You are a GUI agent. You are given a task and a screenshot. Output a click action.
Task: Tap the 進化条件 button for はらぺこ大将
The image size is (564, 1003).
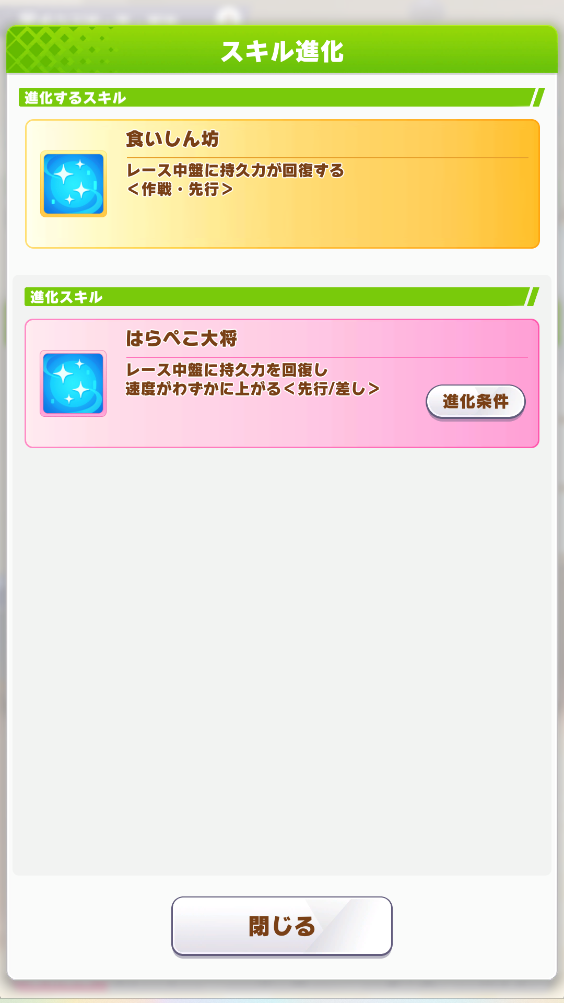pyautogui.click(x=475, y=402)
